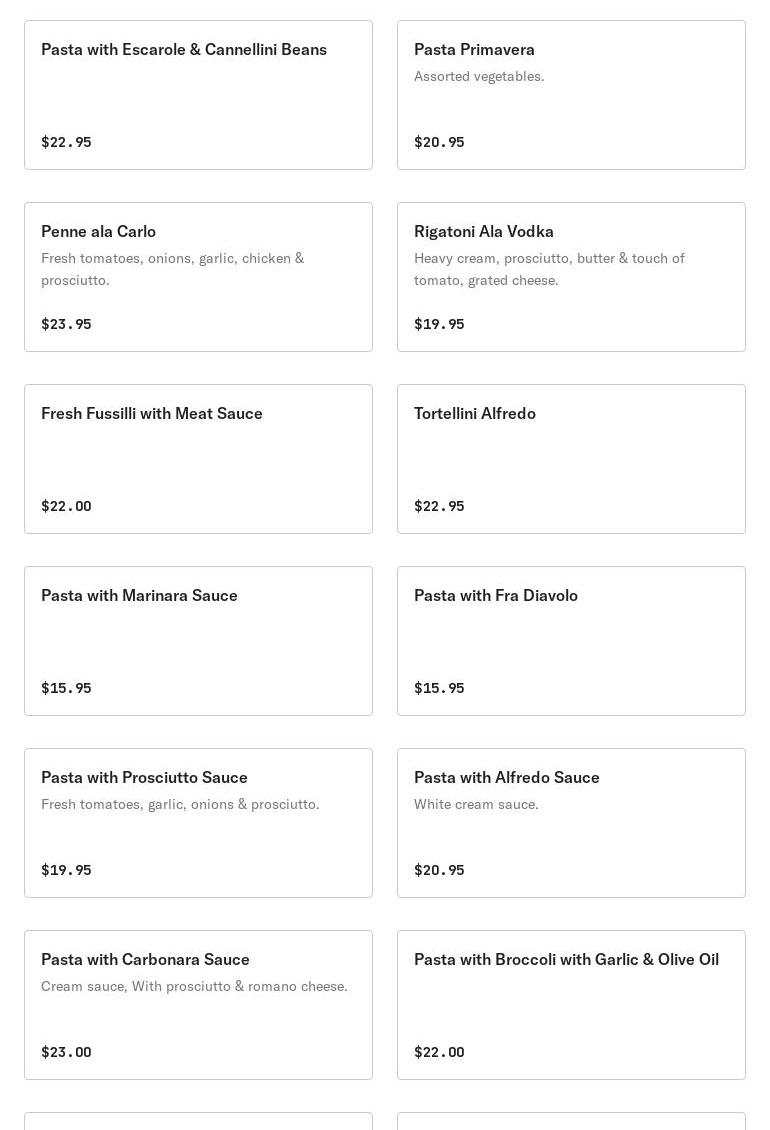
Task: View Pasta with Alfredo Sauce details
Action: coord(571,823)
